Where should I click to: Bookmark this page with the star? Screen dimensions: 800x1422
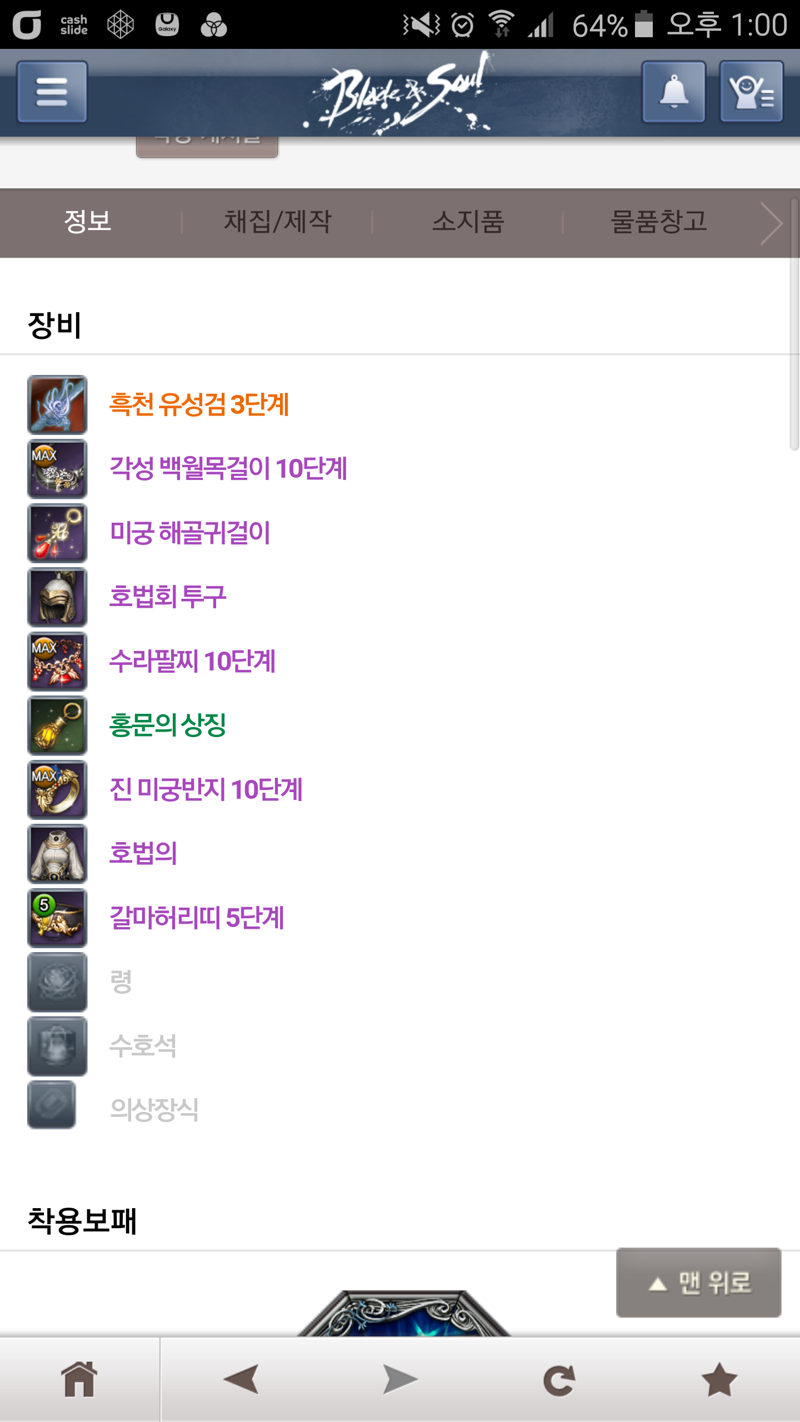click(719, 1380)
